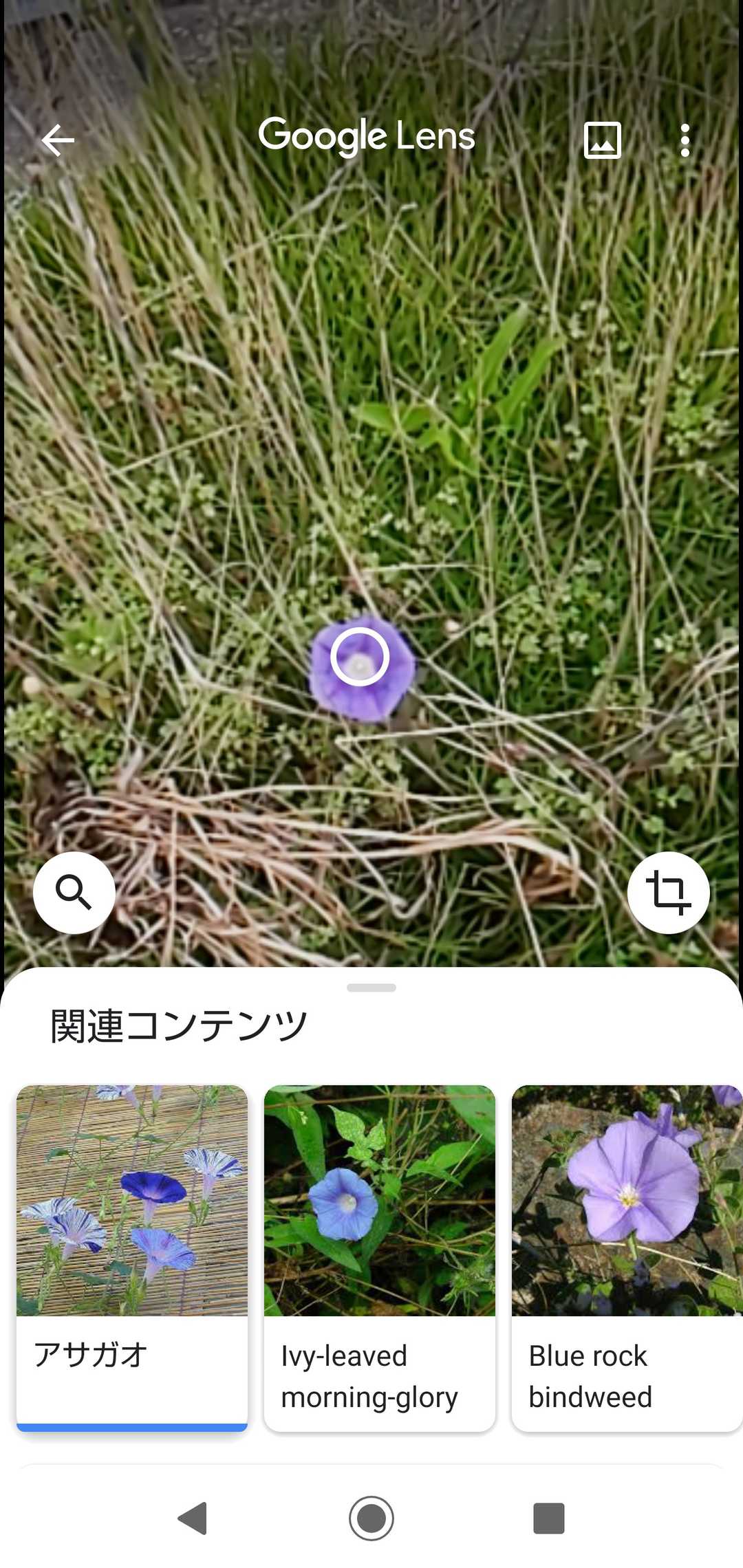Open the Ivy-leaved morning-glory card
The width and height of the screenshot is (743, 1568).
click(x=380, y=1257)
